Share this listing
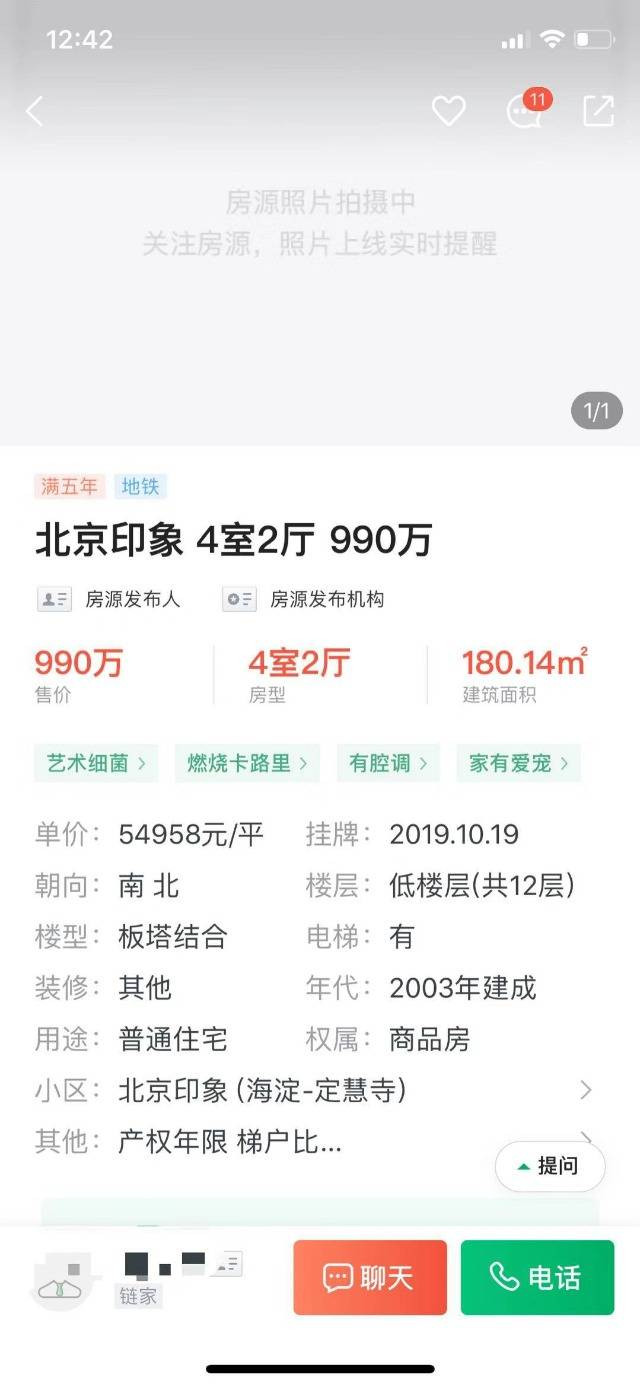This screenshot has height=1387, width=640. click(598, 111)
